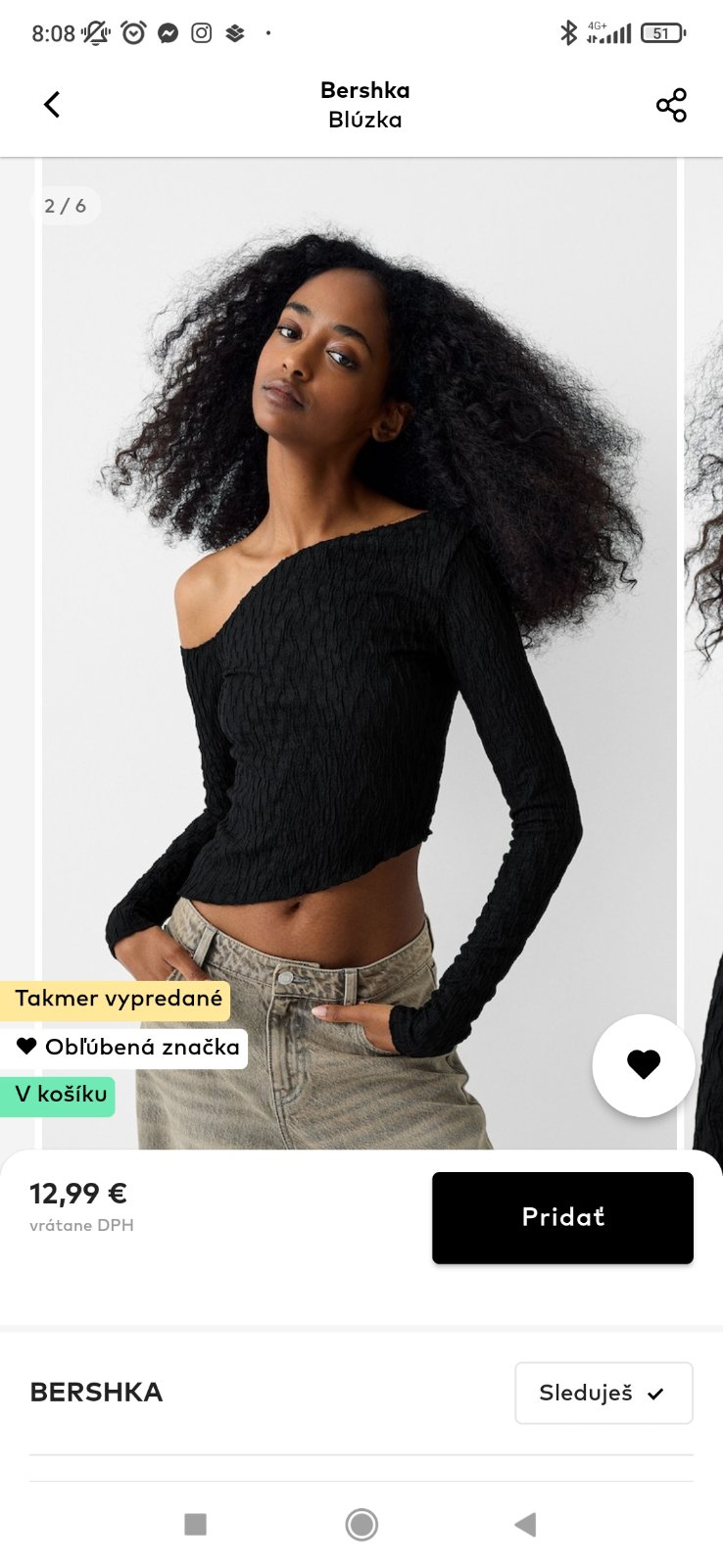The image size is (723, 1568).
Task: Add the blouse with Pridať
Action: click(562, 1217)
